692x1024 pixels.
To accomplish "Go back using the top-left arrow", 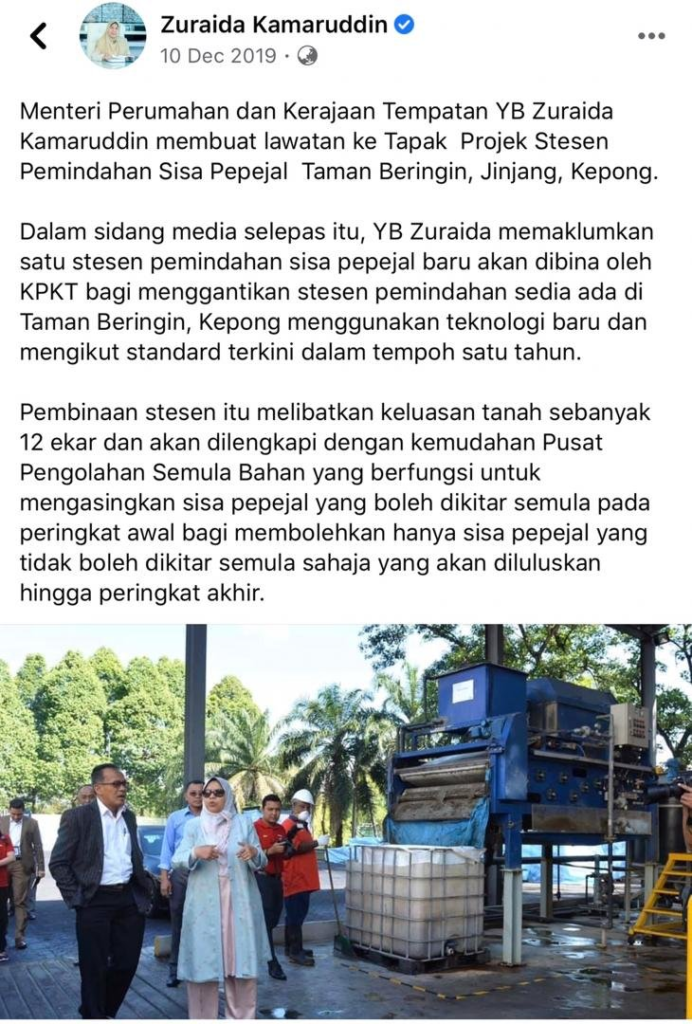I will [x=38, y=36].
